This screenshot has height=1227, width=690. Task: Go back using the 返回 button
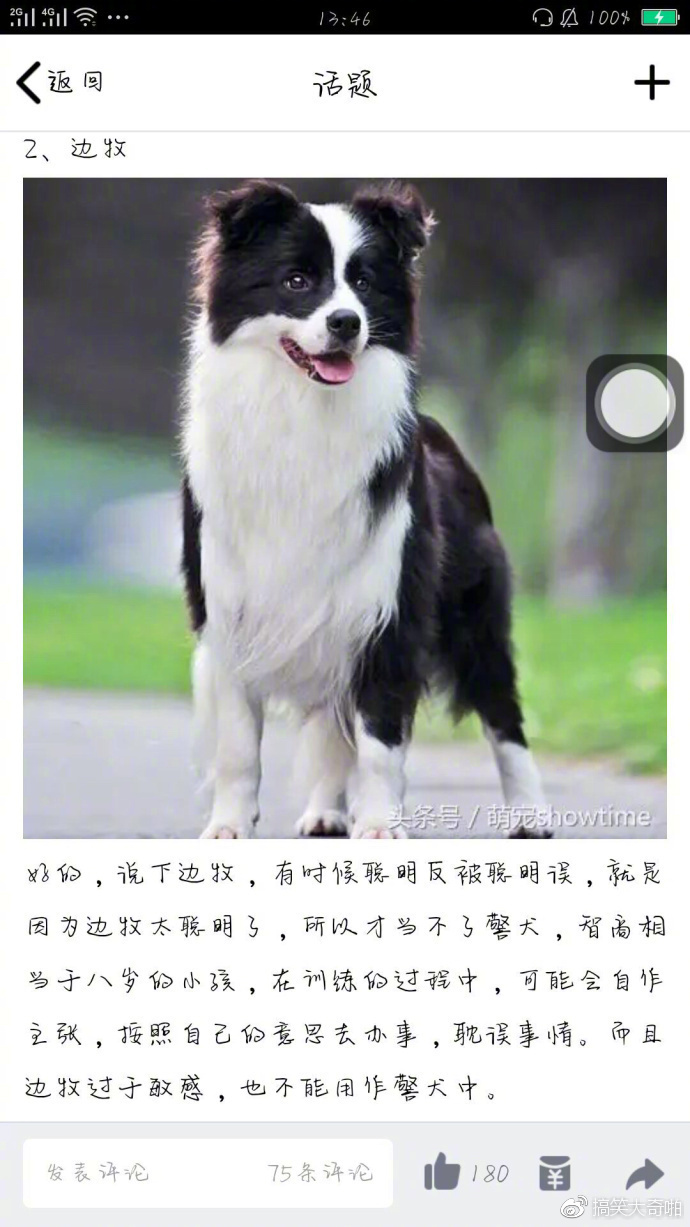pos(60,82)
